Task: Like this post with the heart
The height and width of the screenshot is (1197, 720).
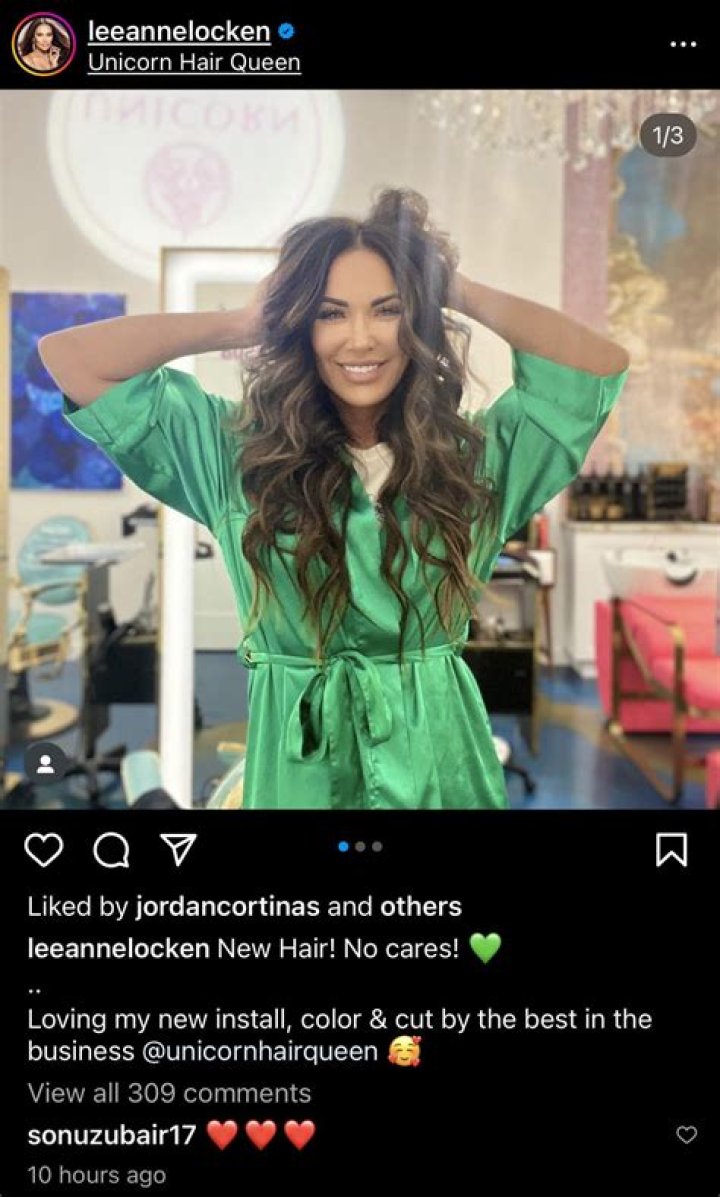Action: (43, 849)
